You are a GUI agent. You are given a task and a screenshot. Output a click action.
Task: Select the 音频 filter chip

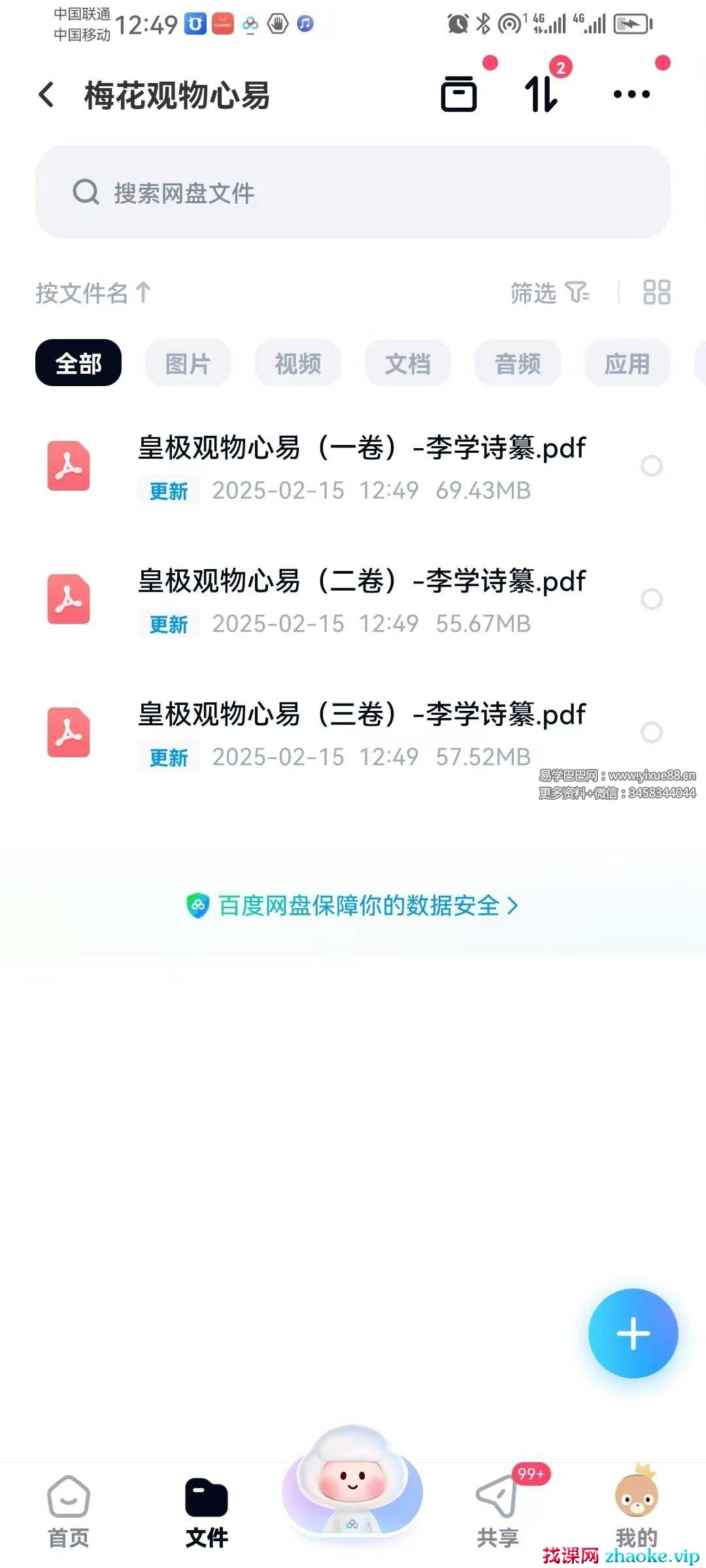[x=518, y=363]
